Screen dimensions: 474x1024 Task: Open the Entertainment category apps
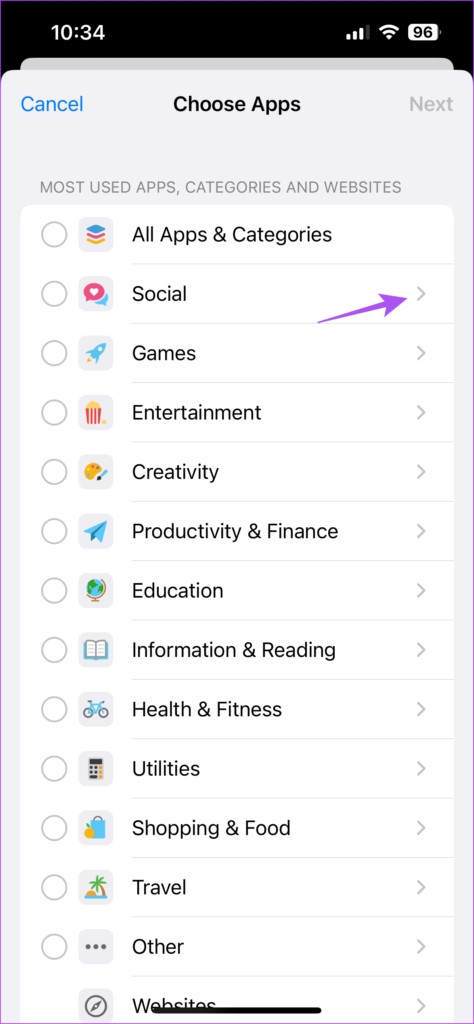click(x=421, y=413)
